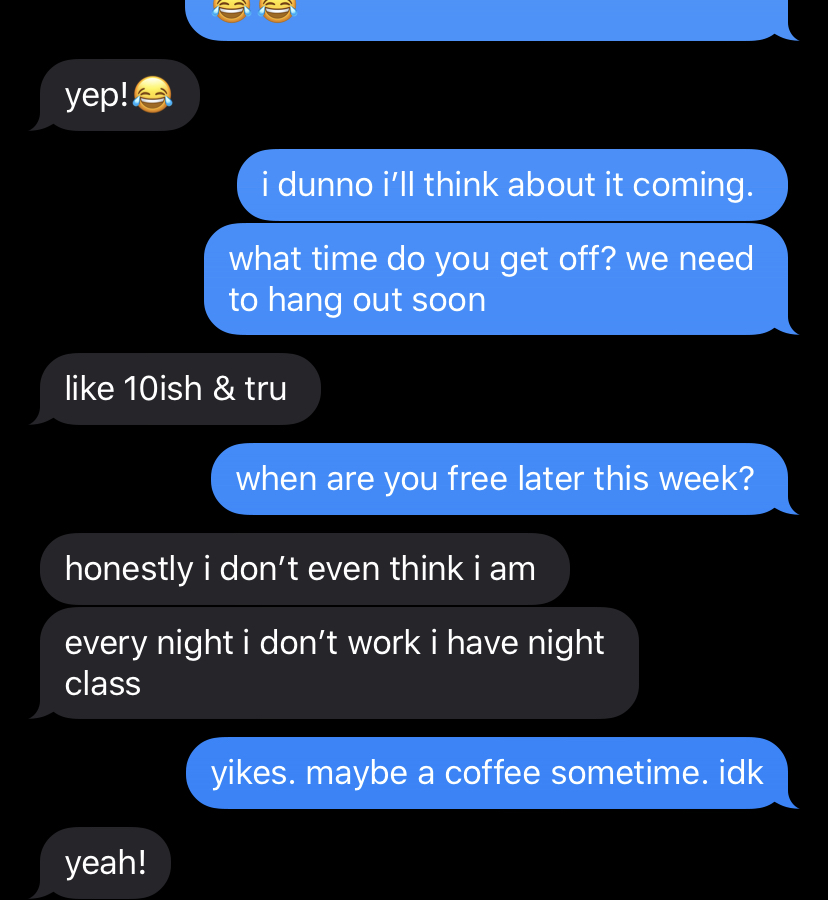
Task: Select the message 'i dunno i'll think about it coming.'
Action: coord(511,185)
